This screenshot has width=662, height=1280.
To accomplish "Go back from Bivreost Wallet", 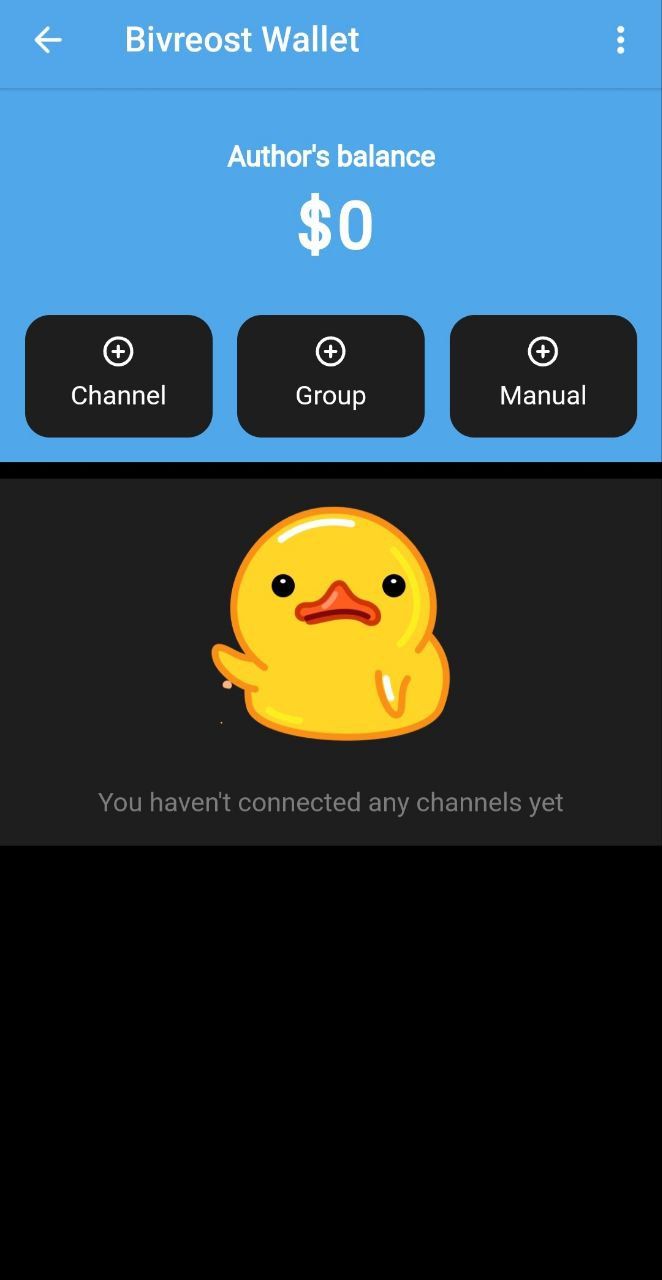I will 47,40.
